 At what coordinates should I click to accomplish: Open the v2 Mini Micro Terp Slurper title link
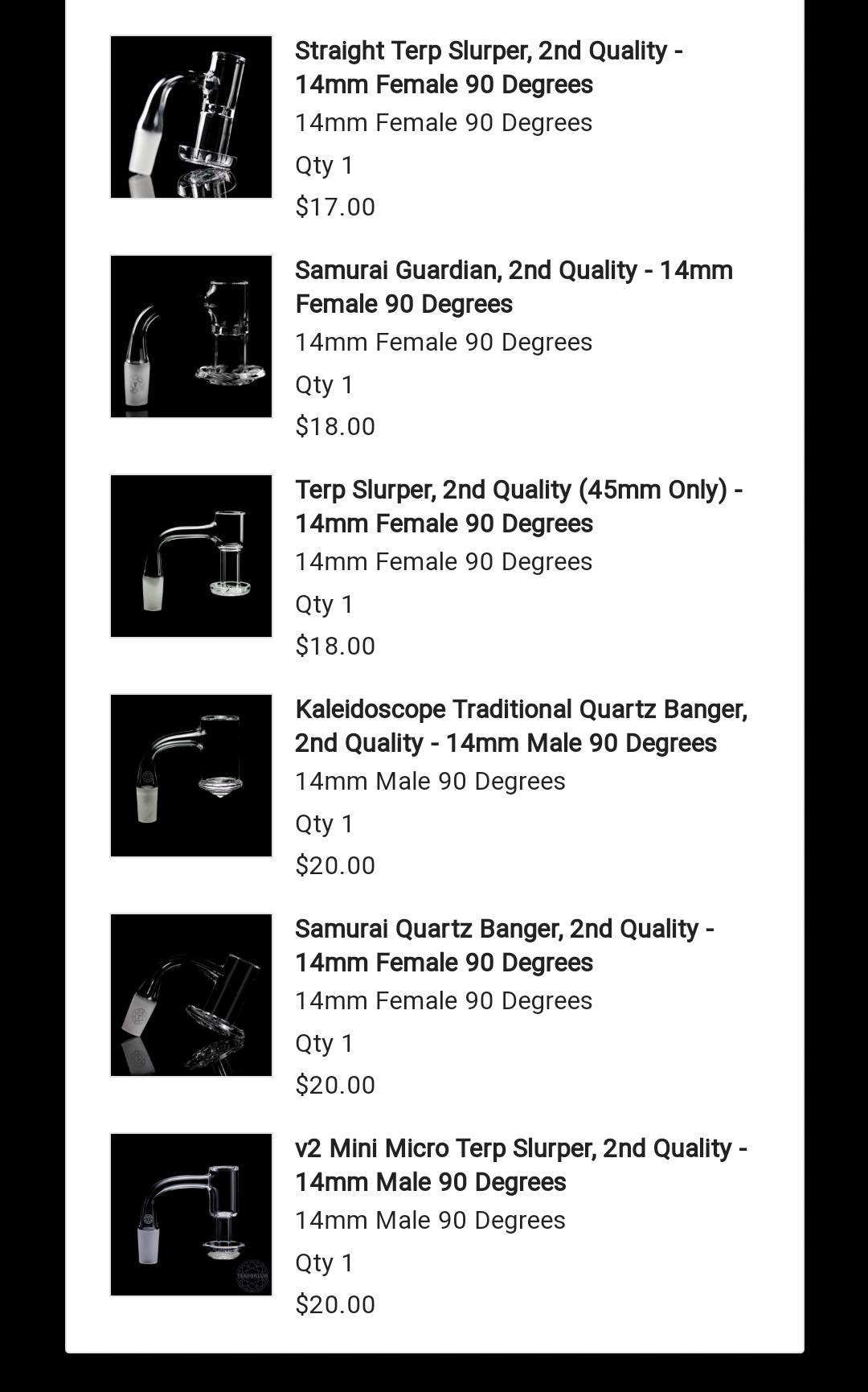click(x=520, y=1165)
